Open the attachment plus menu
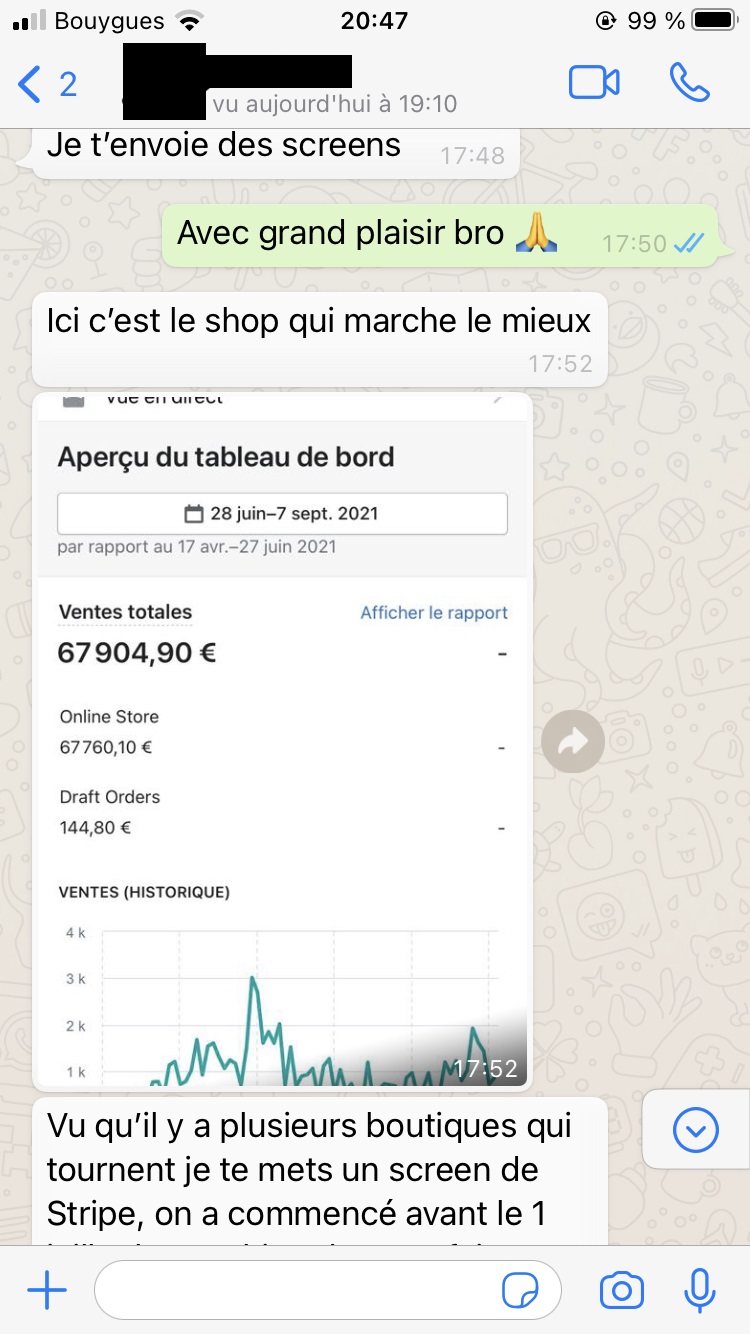The image size is (750, 1334). pyautogui.click(x=46, y=1291)
